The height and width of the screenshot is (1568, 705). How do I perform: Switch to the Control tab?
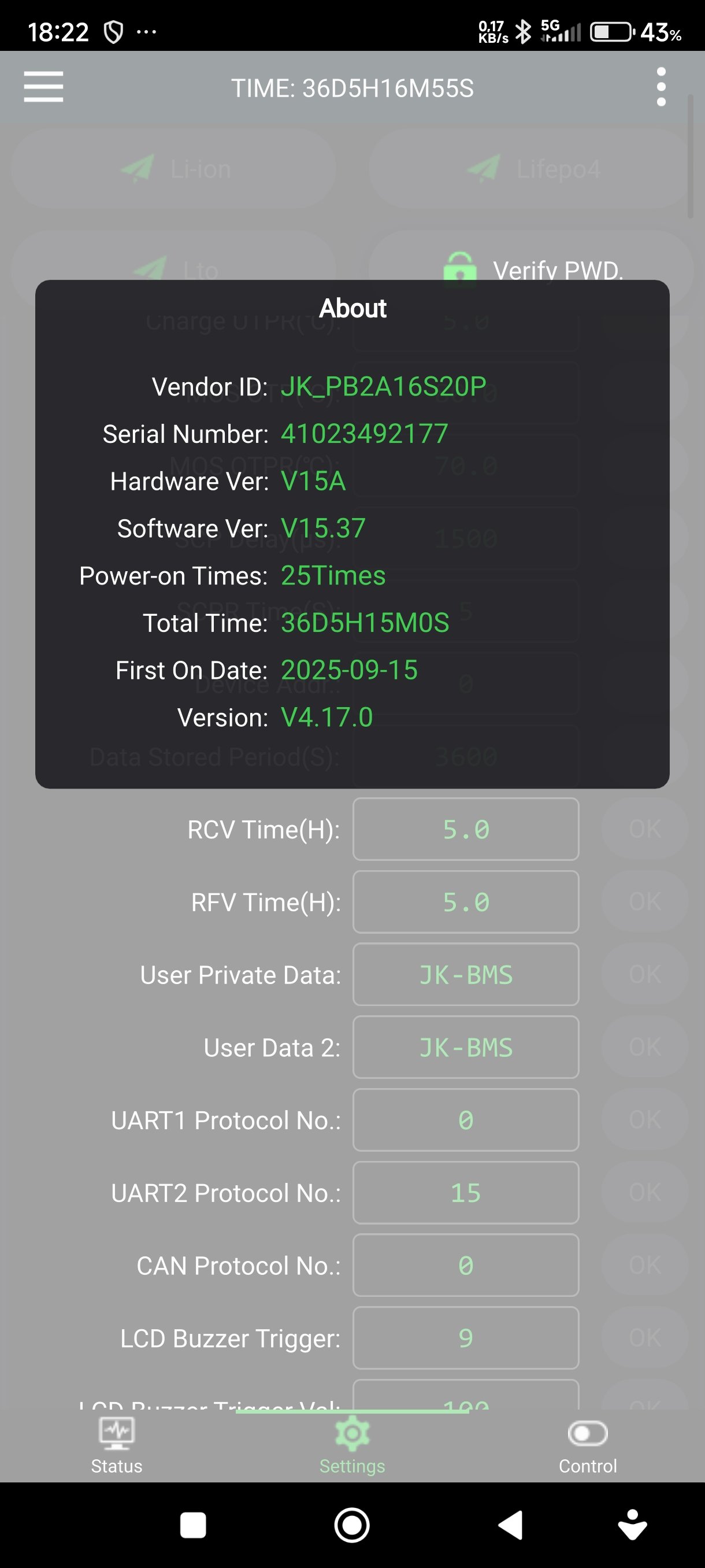[588, 1444]
